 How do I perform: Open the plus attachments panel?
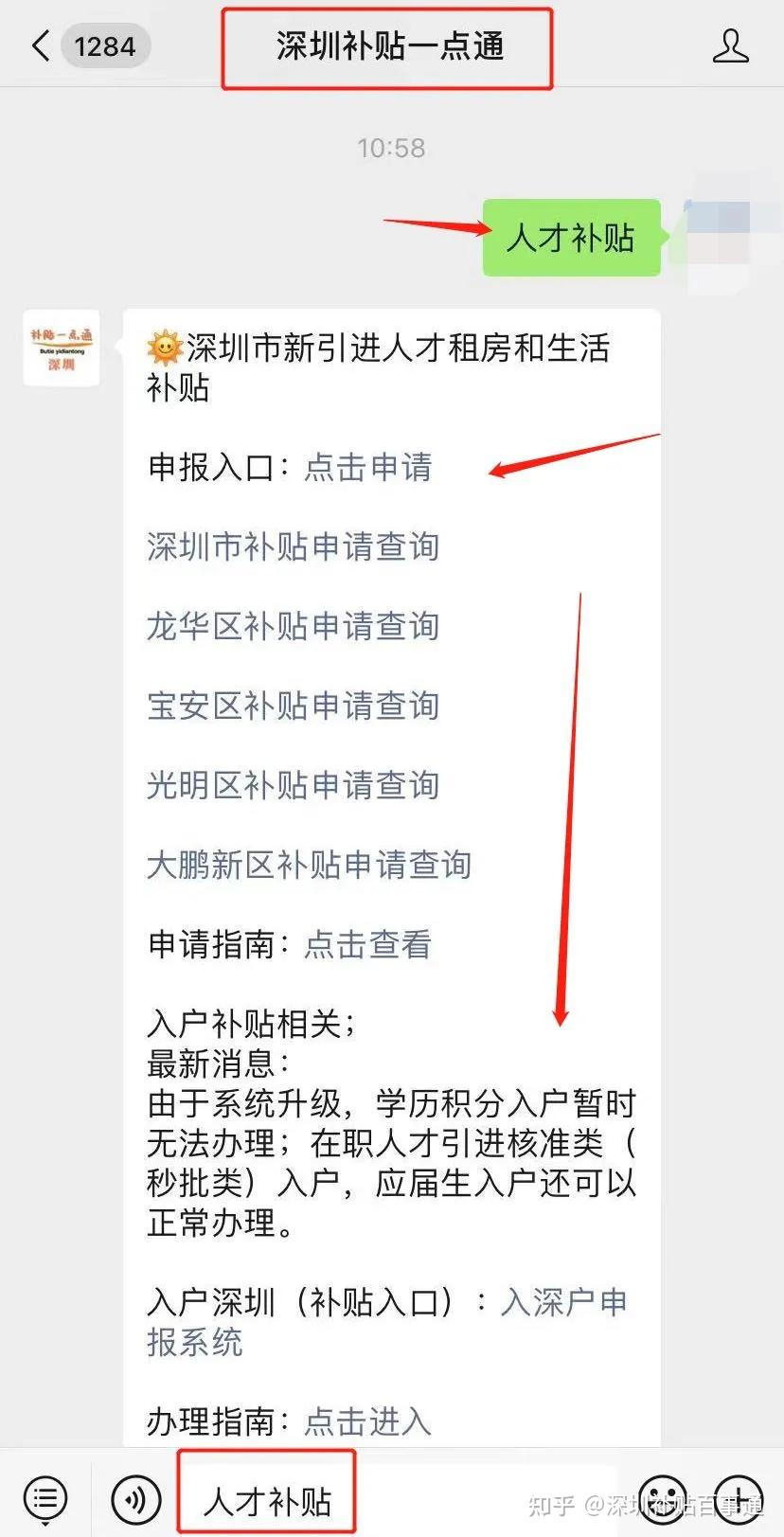(739, 1499)
